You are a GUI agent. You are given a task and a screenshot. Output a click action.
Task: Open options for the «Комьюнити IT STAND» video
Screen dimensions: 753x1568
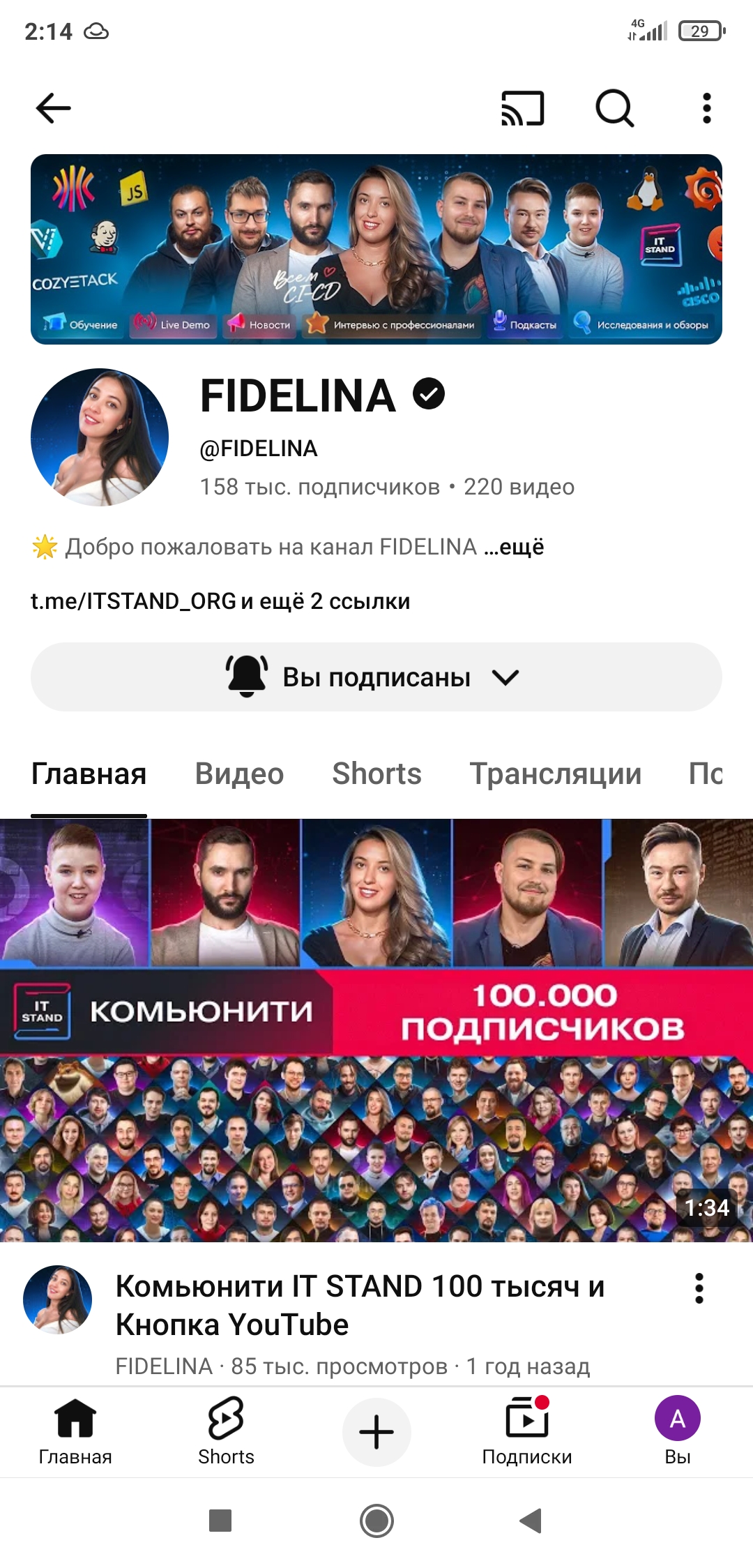(699, 1288)
